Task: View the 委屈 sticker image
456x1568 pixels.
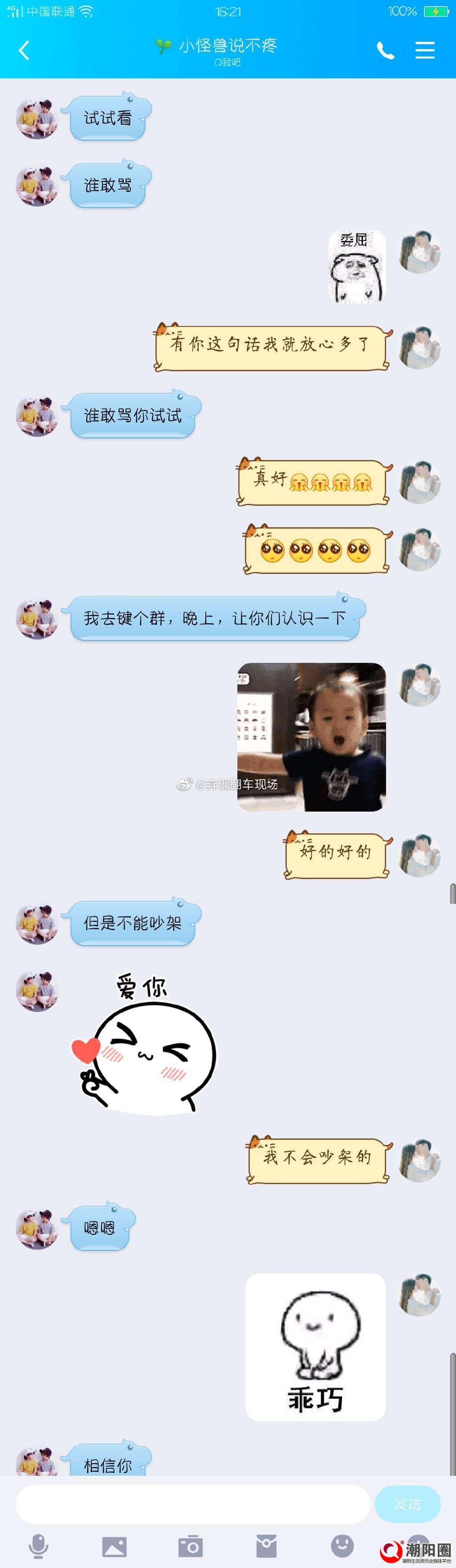Action: pyautogui.click(x=357, y=266)
